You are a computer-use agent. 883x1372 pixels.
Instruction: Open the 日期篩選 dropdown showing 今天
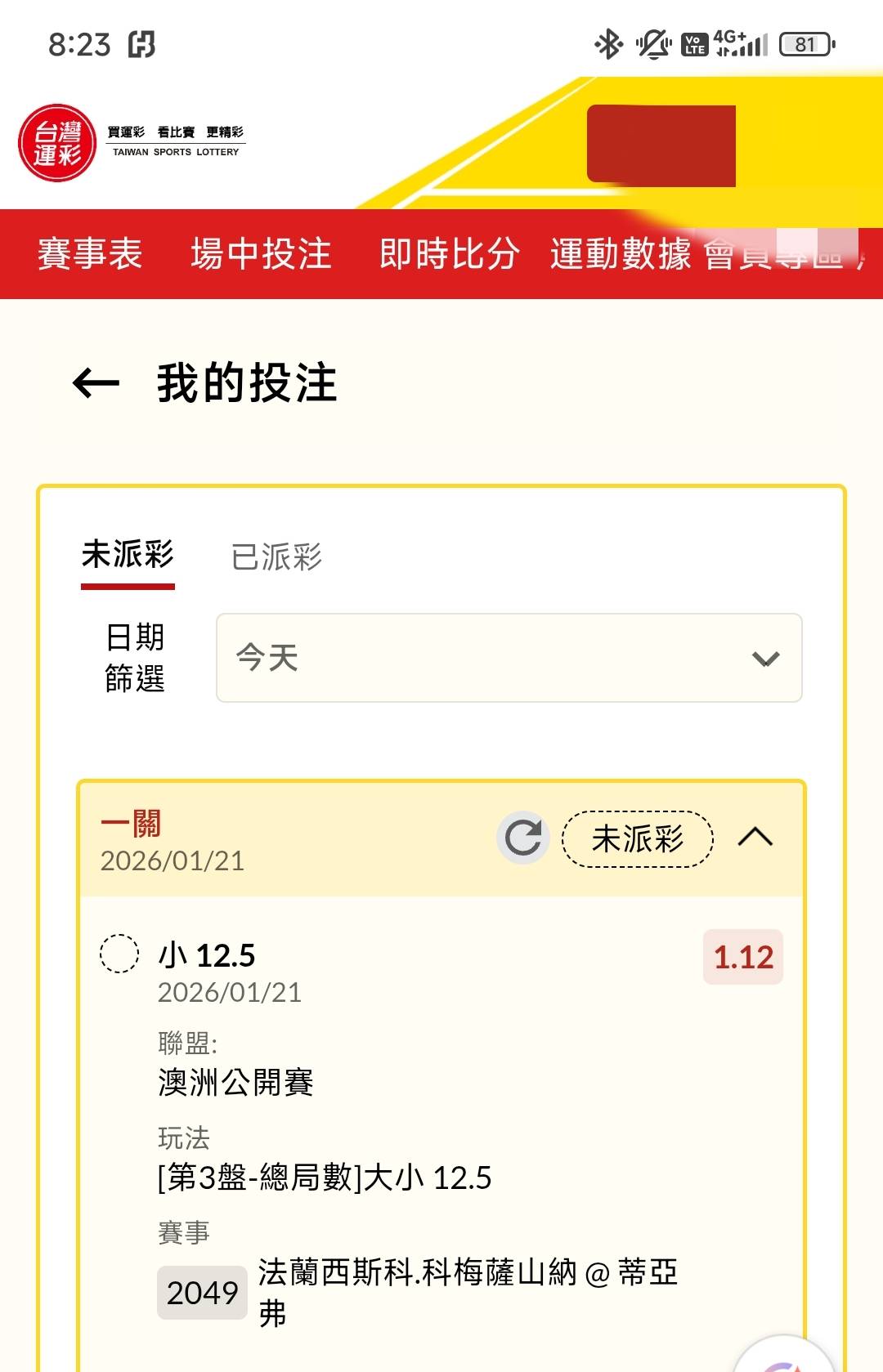pyautogui.click(x=509, y=658)
